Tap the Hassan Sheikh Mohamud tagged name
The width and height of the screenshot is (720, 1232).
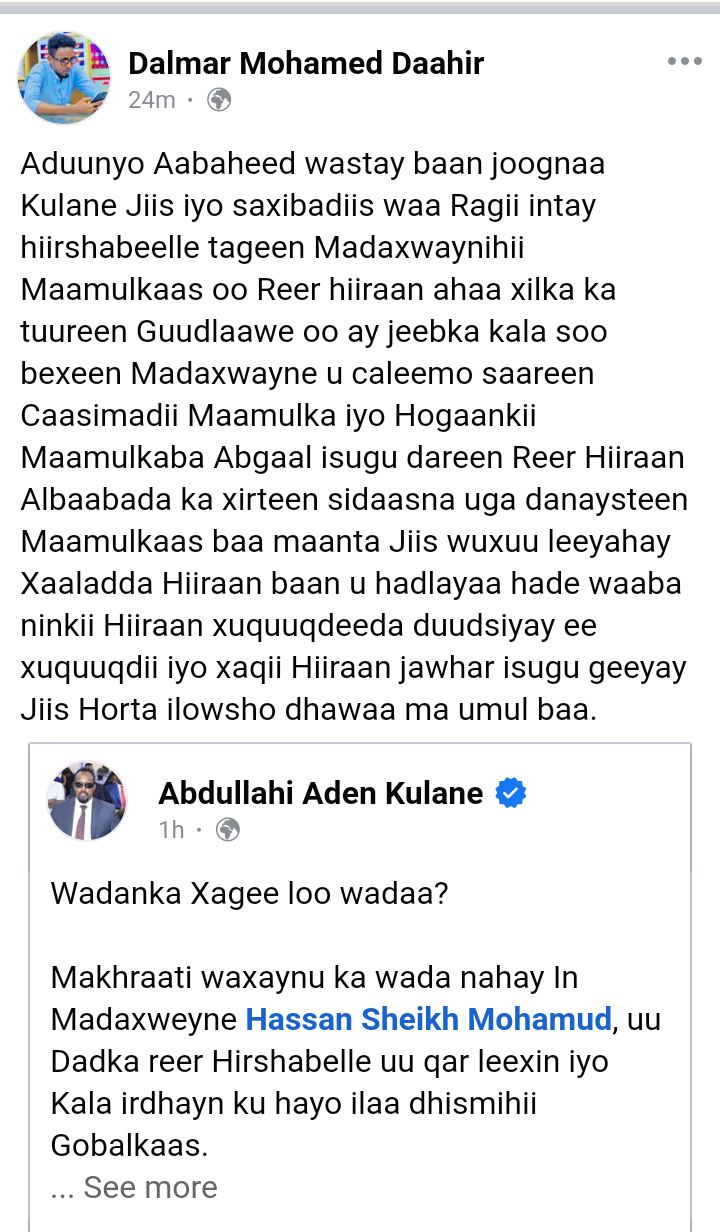click(428, 1020)
